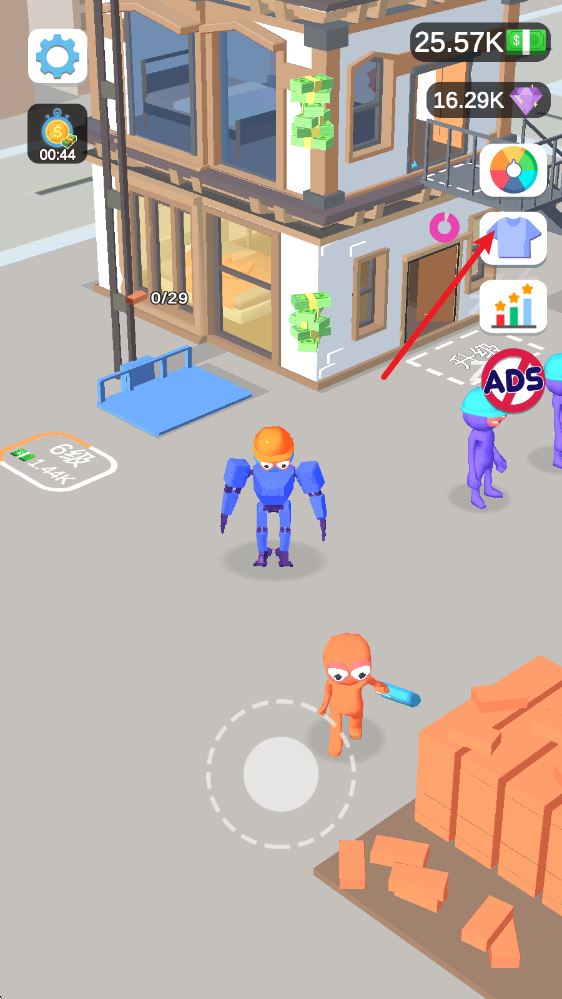This screenshot has width=562, height=999.
Task: Tap the cash balance counter
Action: (480, 43)
